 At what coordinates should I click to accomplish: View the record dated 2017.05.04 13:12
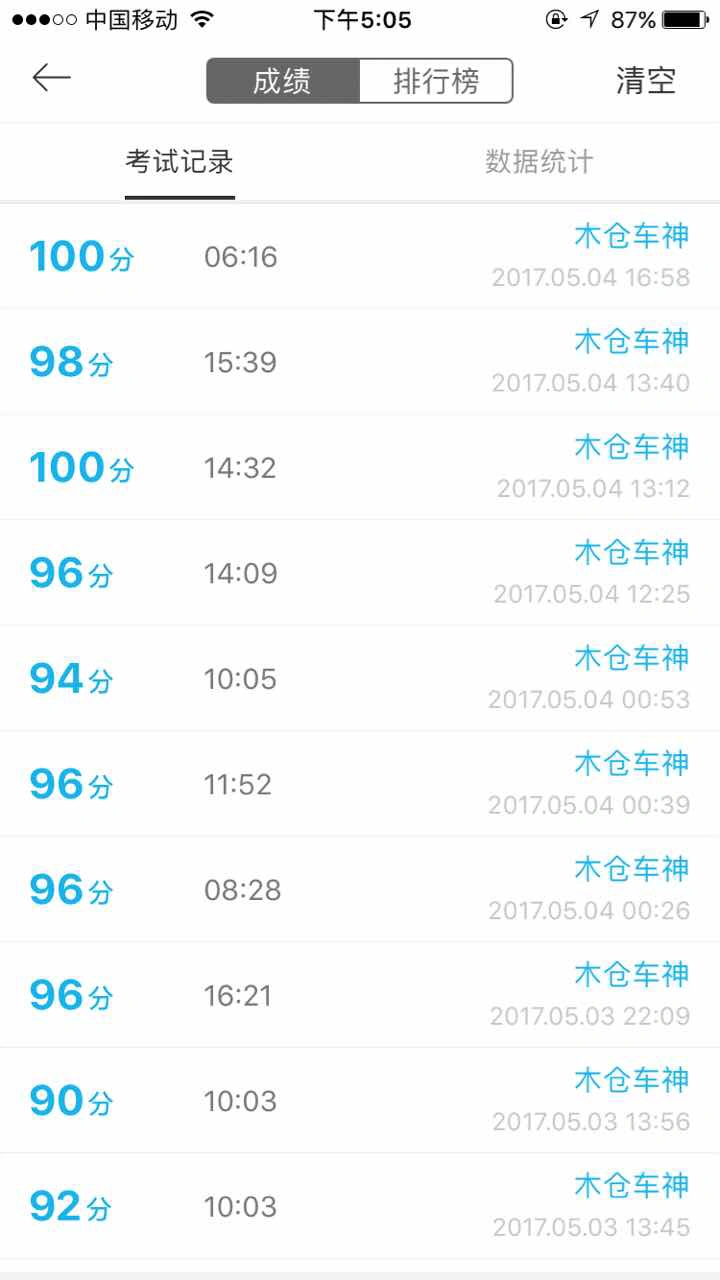pyautogui.click(x=360, y=467)
